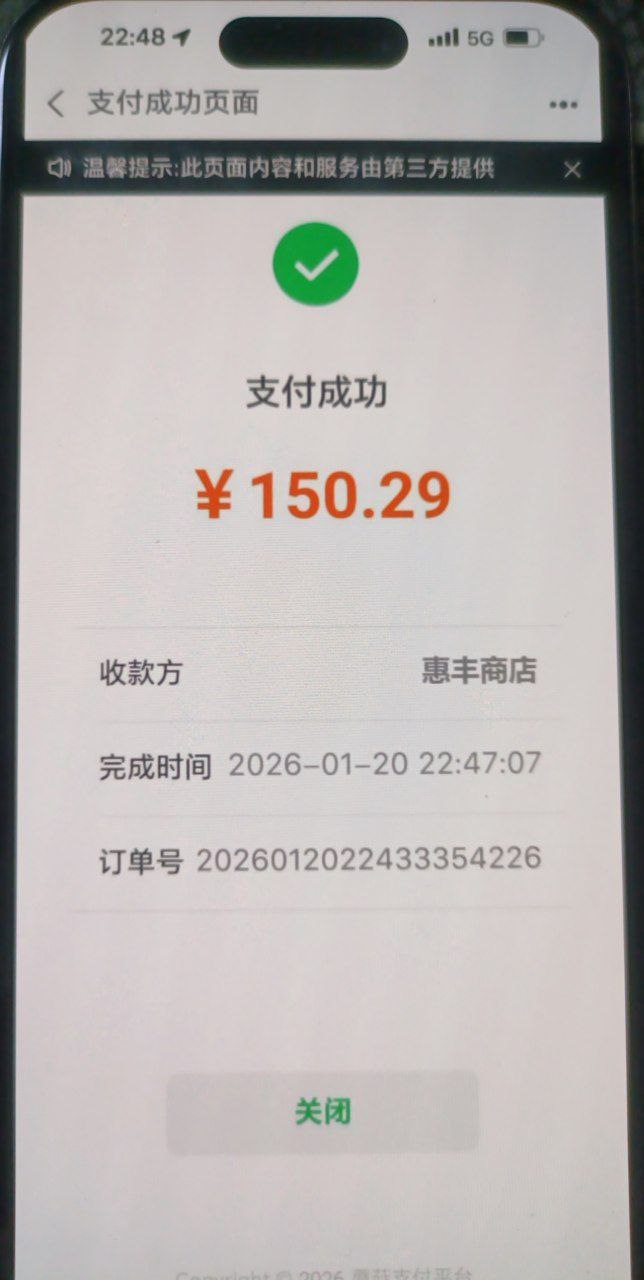Open the three-dot overflow menu
644x1280 pixels.
click(x=563, y=105)
